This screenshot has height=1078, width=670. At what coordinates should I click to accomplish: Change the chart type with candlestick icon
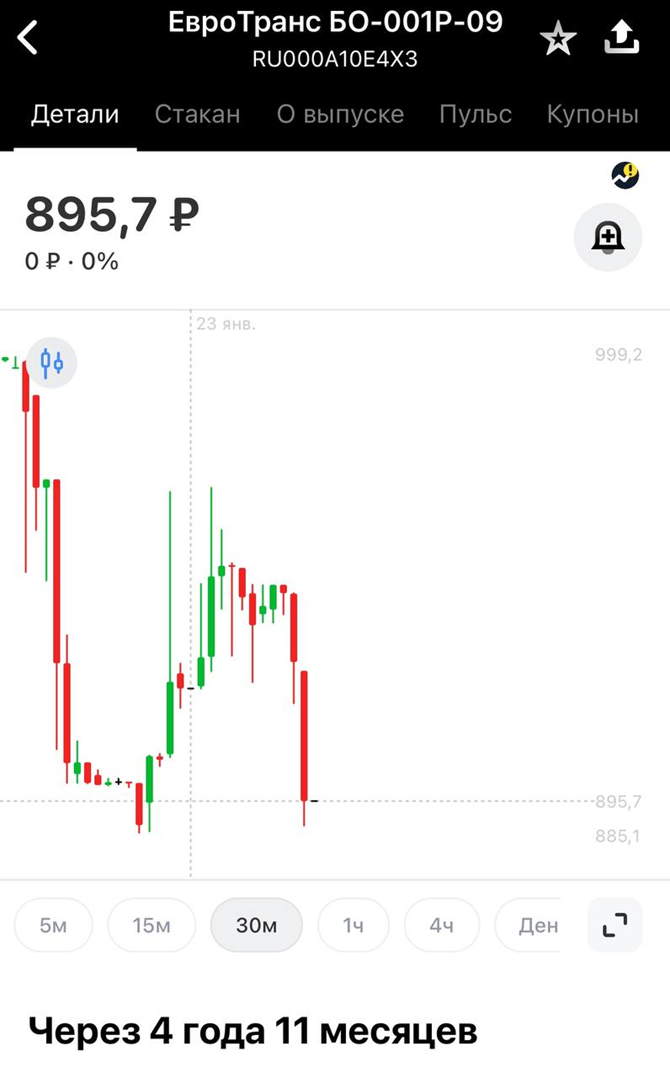(x=52, y=362)
